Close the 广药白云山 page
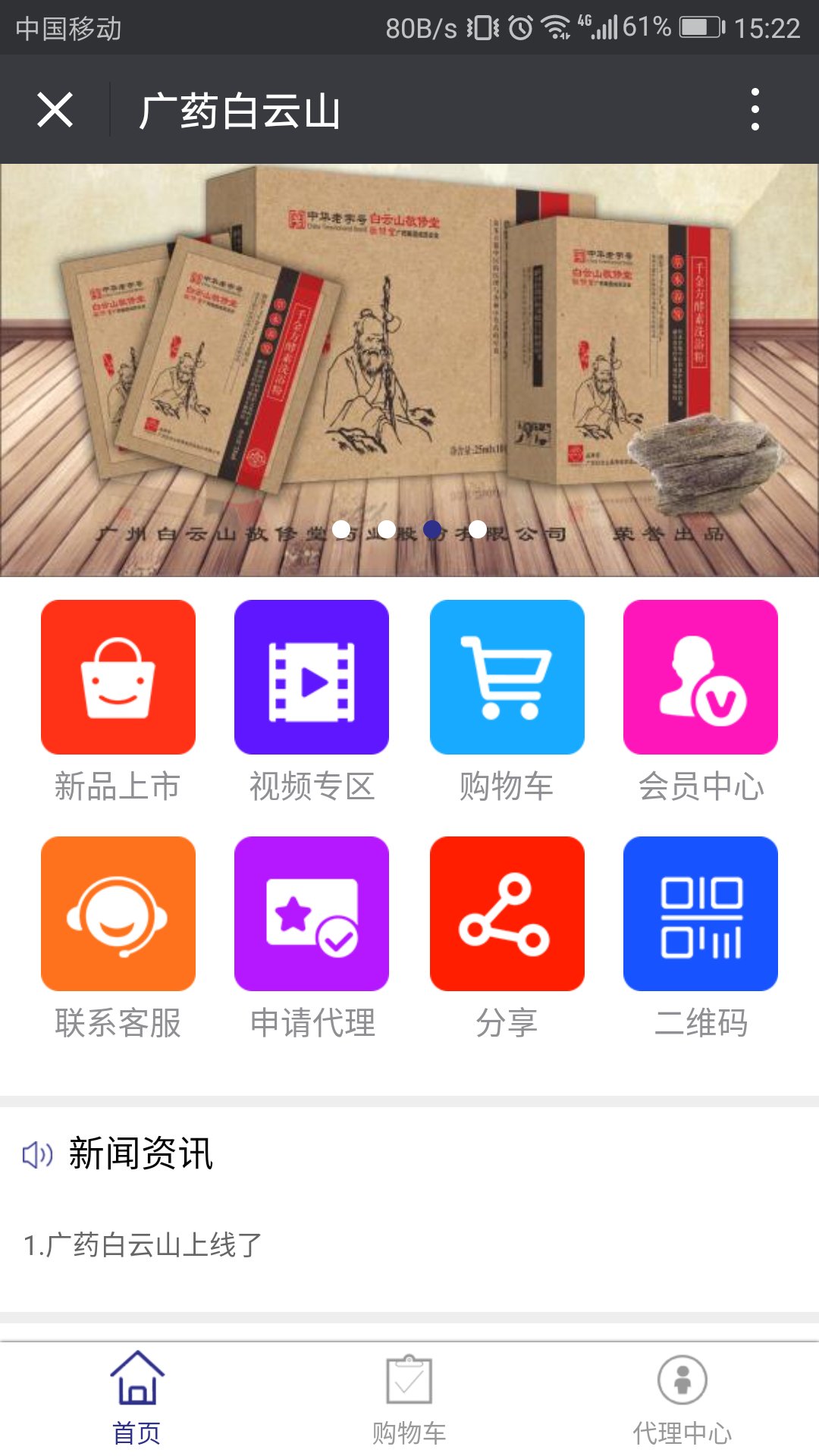 tap(55, 110)
